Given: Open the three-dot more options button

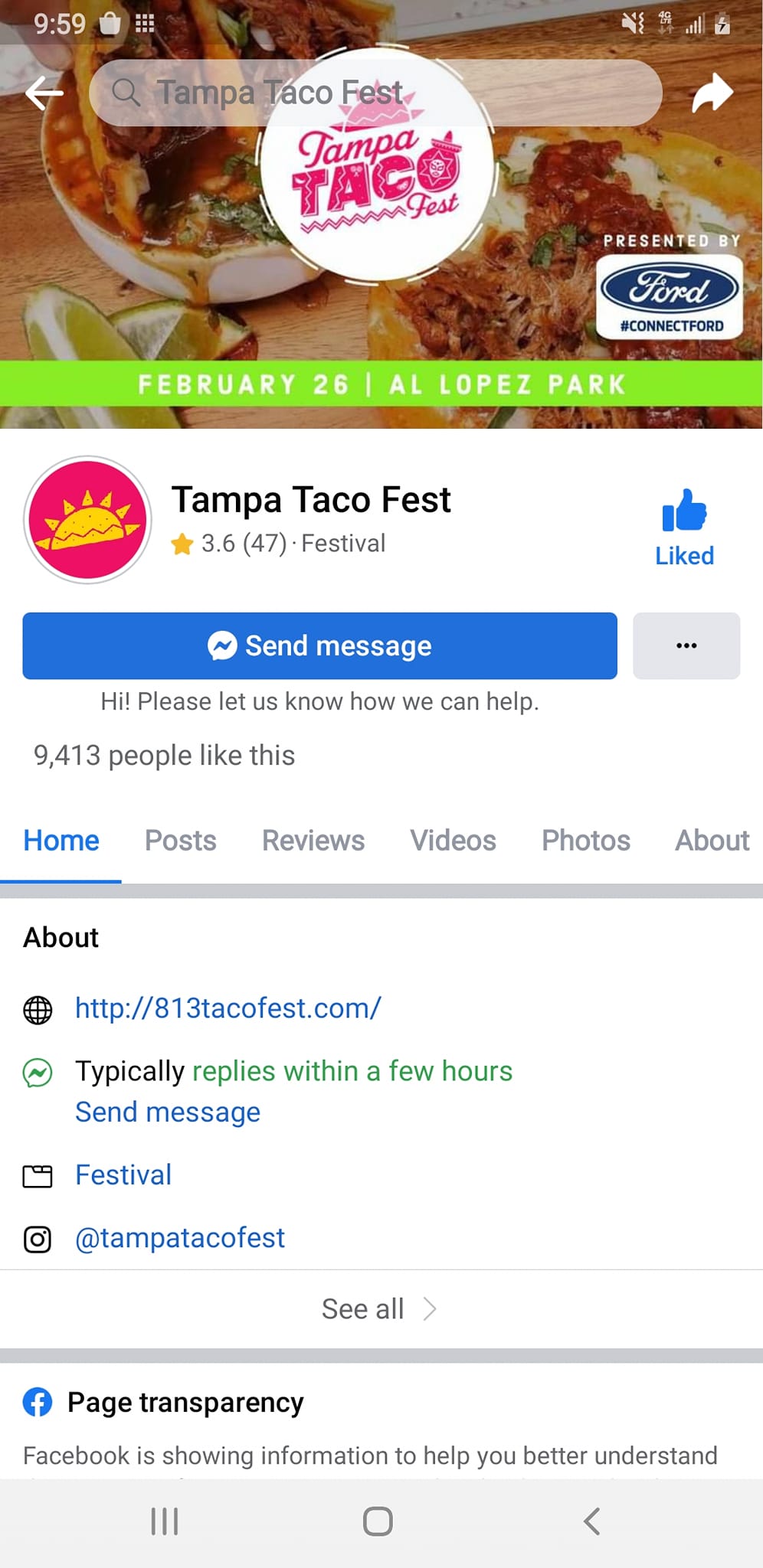Looking at the screenshot, I should coord(686,645).
